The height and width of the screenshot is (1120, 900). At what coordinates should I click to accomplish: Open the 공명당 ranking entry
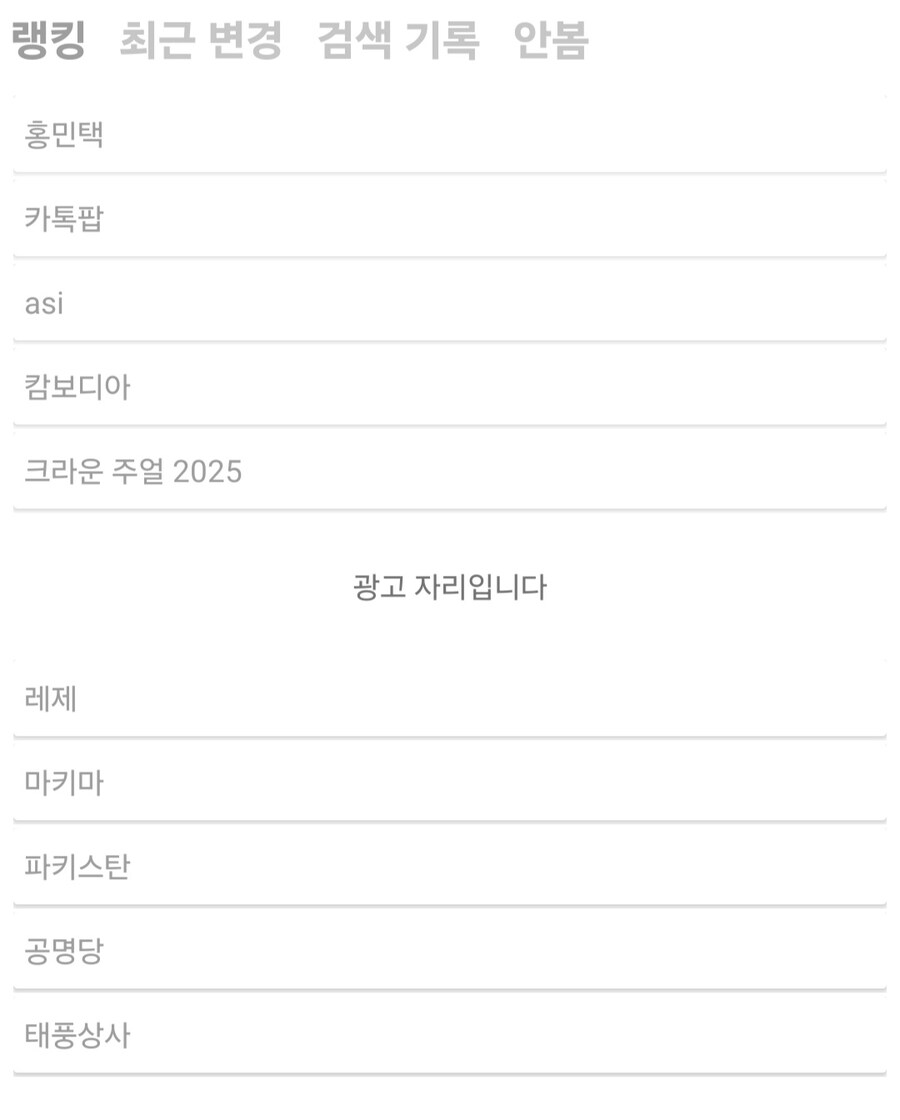(449, 951)
